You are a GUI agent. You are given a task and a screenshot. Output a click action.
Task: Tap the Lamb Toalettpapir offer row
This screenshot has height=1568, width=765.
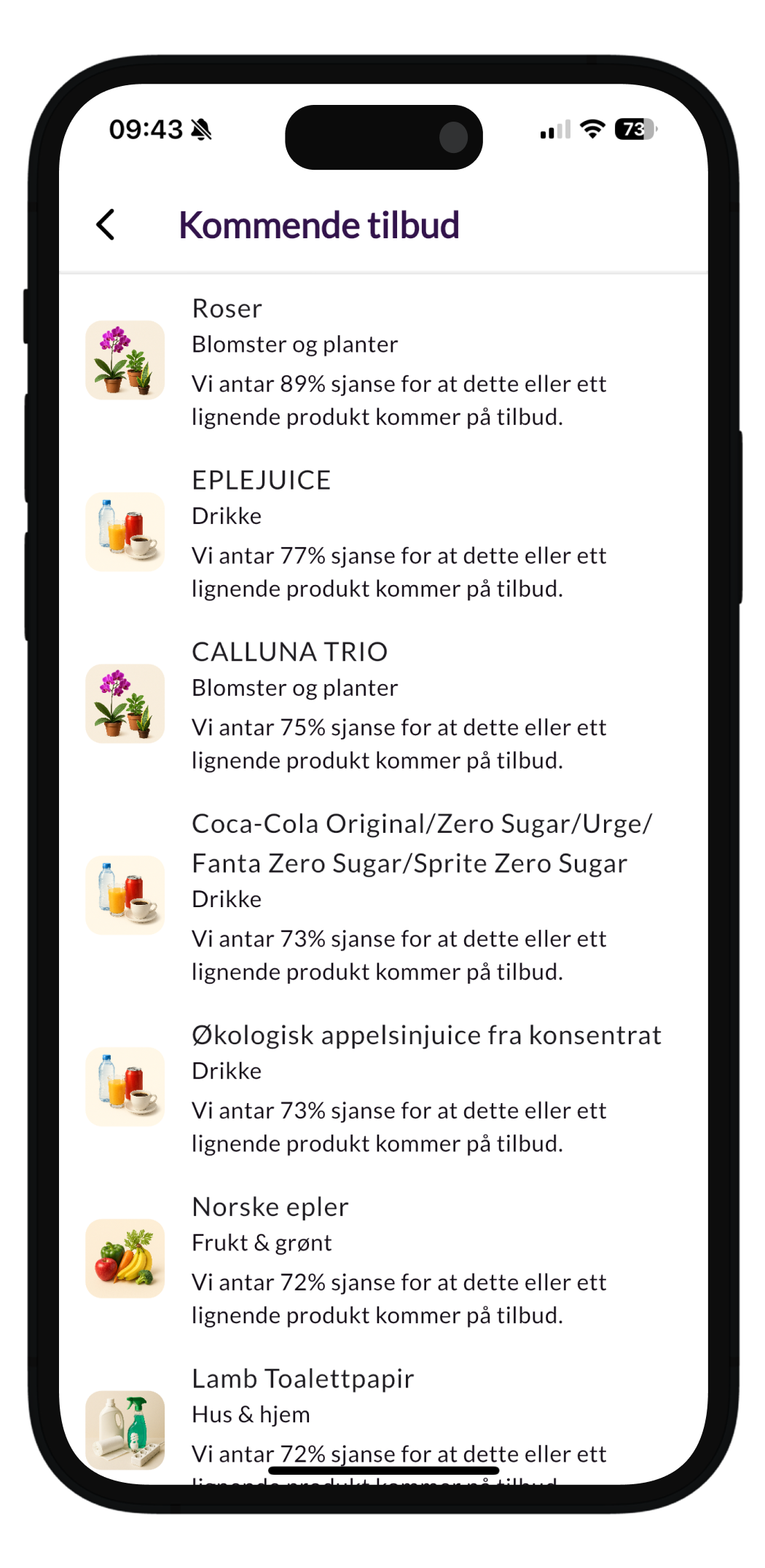(382, 1421)
